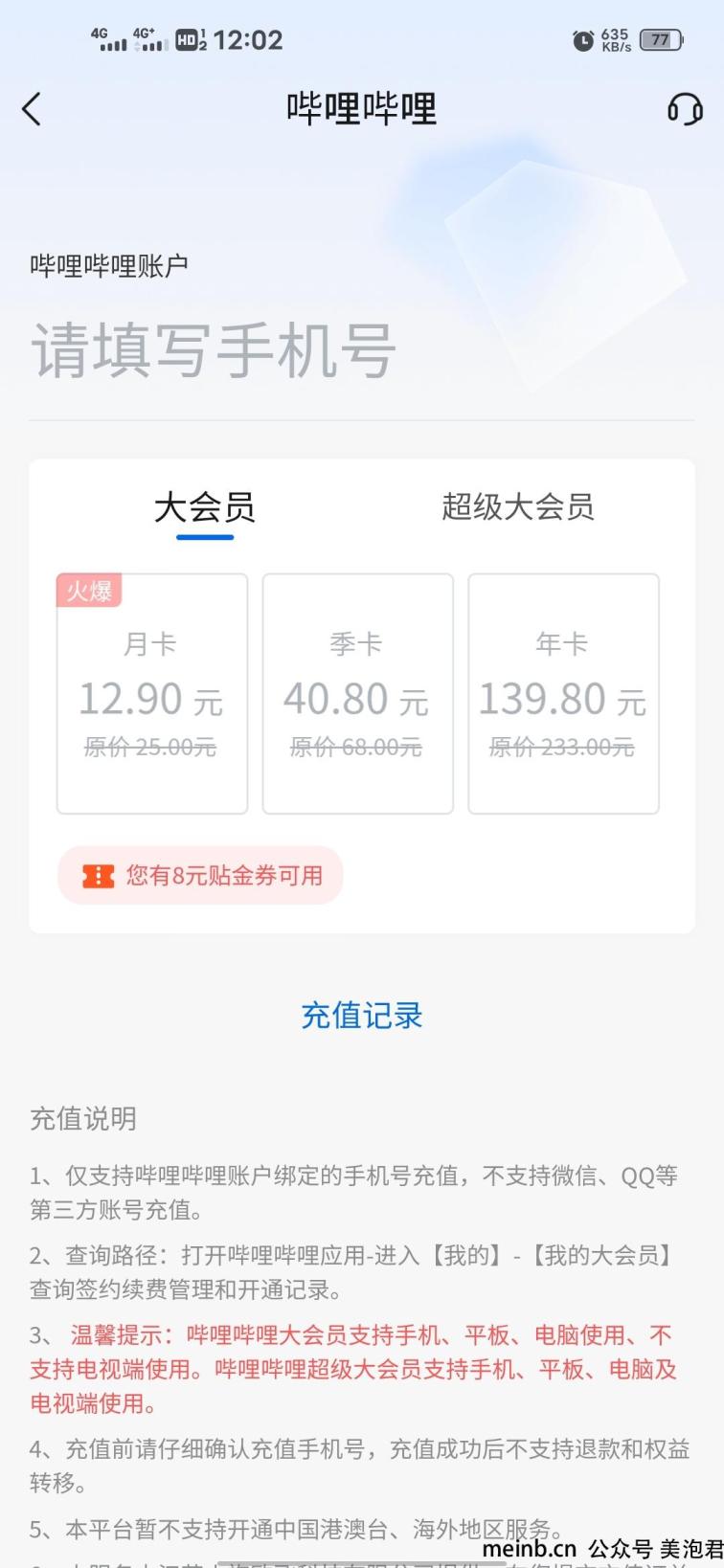Choose the 年卡 139.80元 plan
Image resolution: width=724 pixels, height=1568 pixels.
[563, 694]
